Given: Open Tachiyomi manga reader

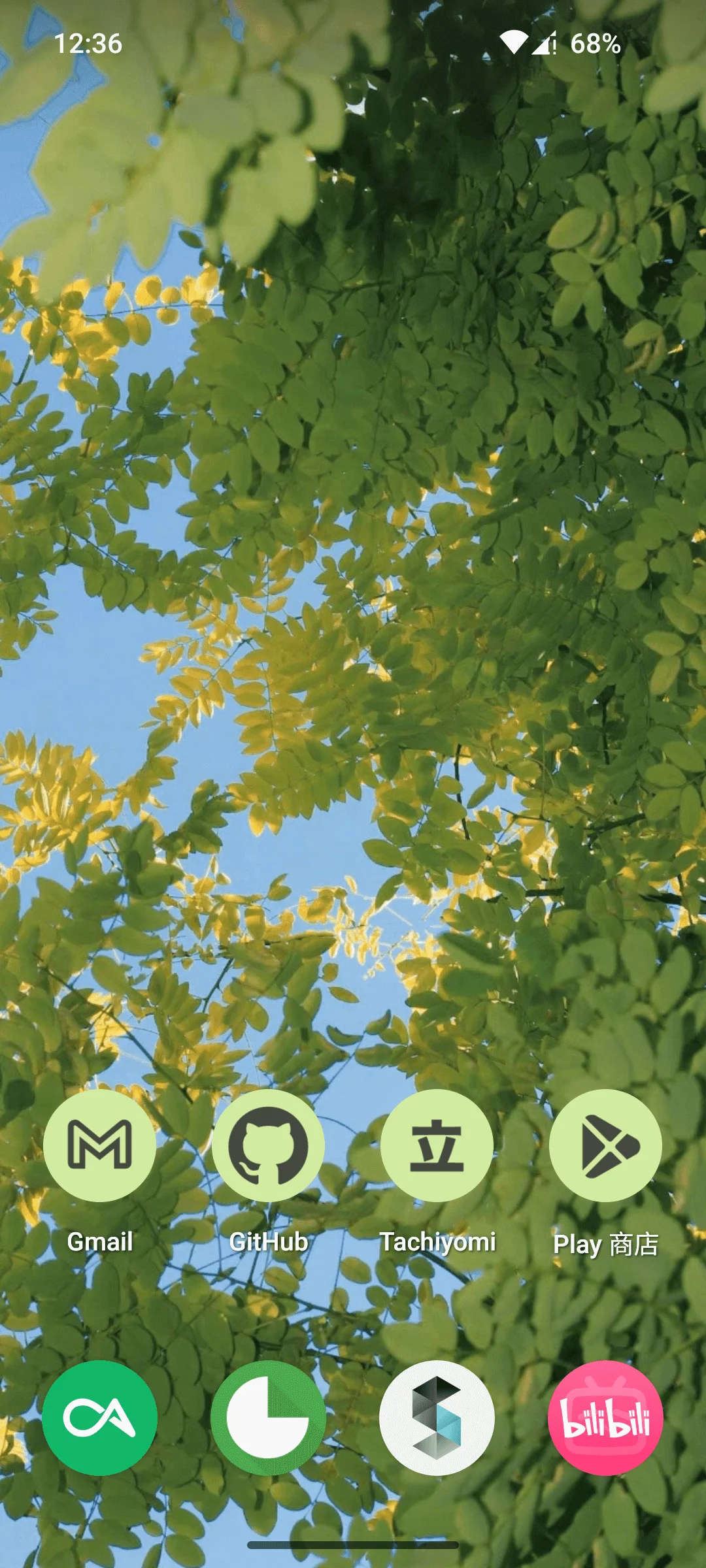Looking at the screenshot, I should point(437,1146).
